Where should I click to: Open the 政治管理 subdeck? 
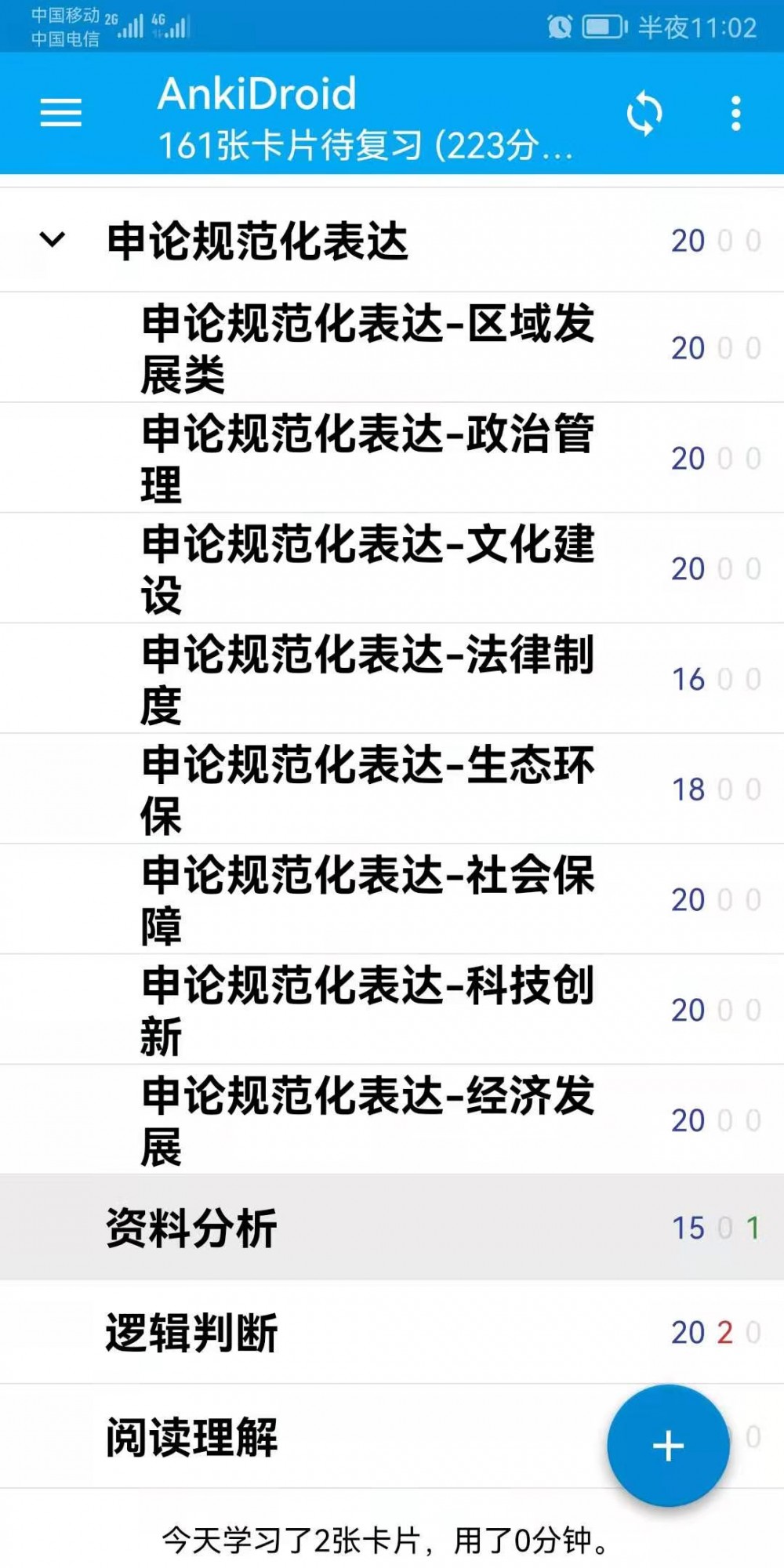[x=392, y=458]
